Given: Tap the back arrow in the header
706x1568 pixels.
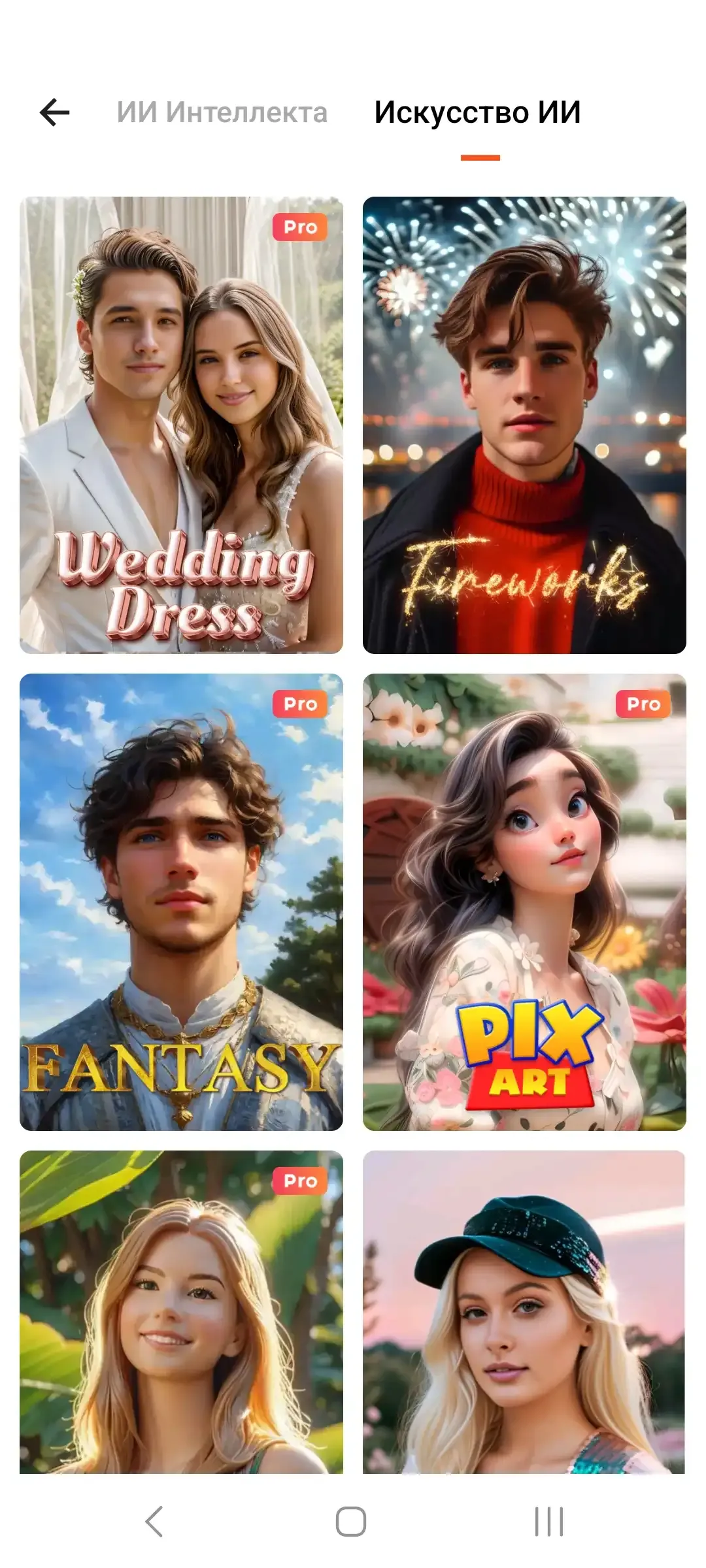Looking at the screenshot, I should [x=55, y=112].
